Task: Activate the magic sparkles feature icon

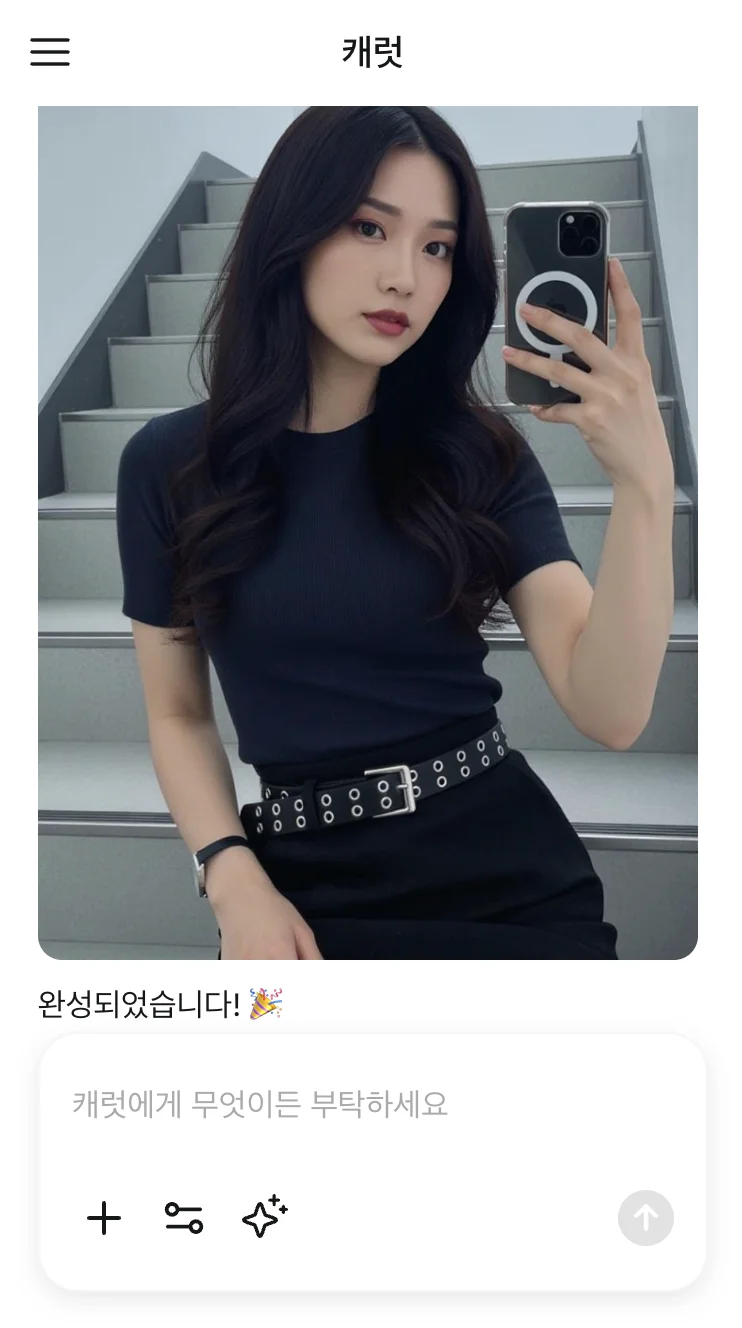Action: coord(263,1218)
